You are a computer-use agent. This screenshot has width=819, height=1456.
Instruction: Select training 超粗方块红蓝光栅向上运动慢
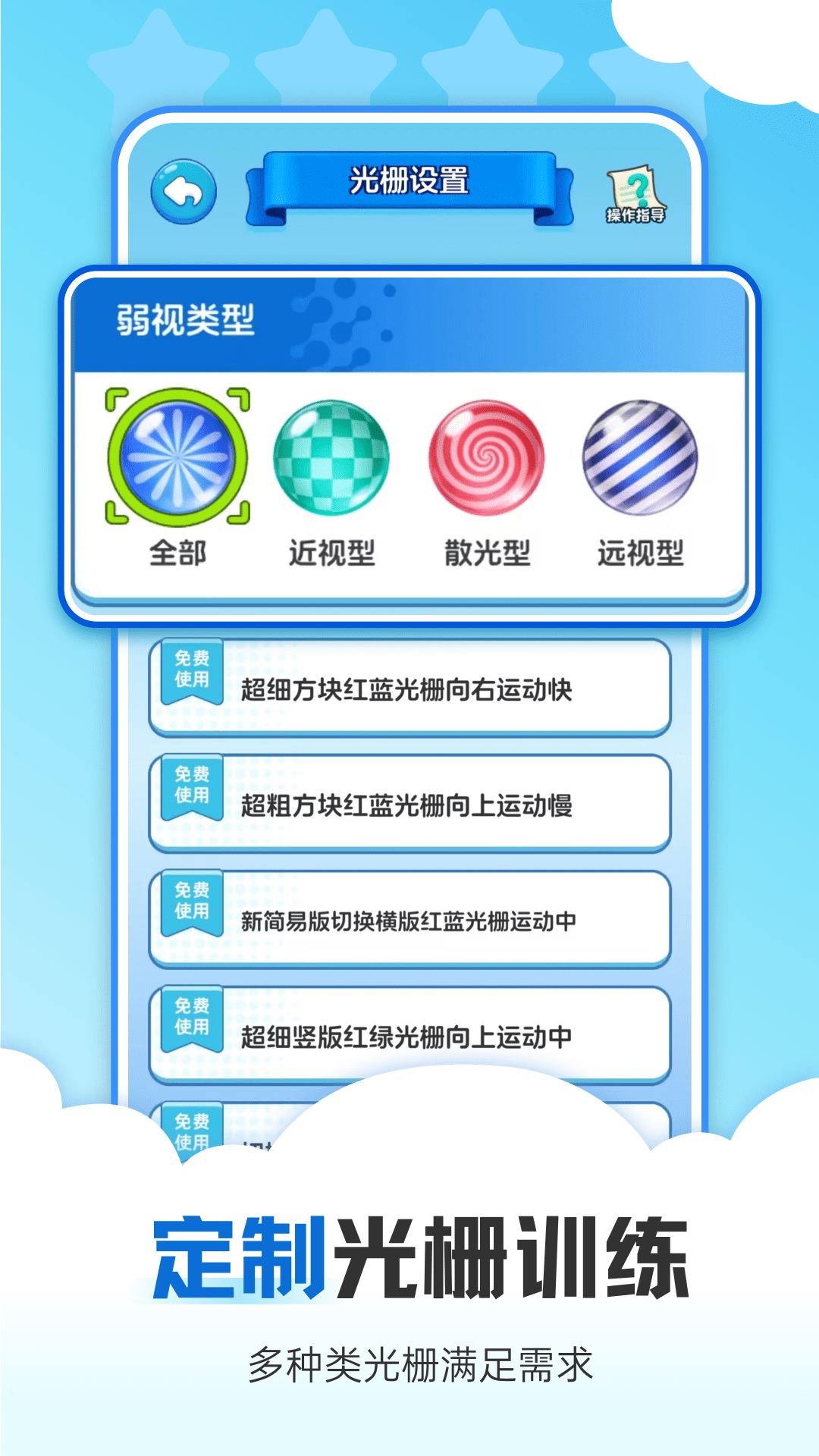pos(409,806)
